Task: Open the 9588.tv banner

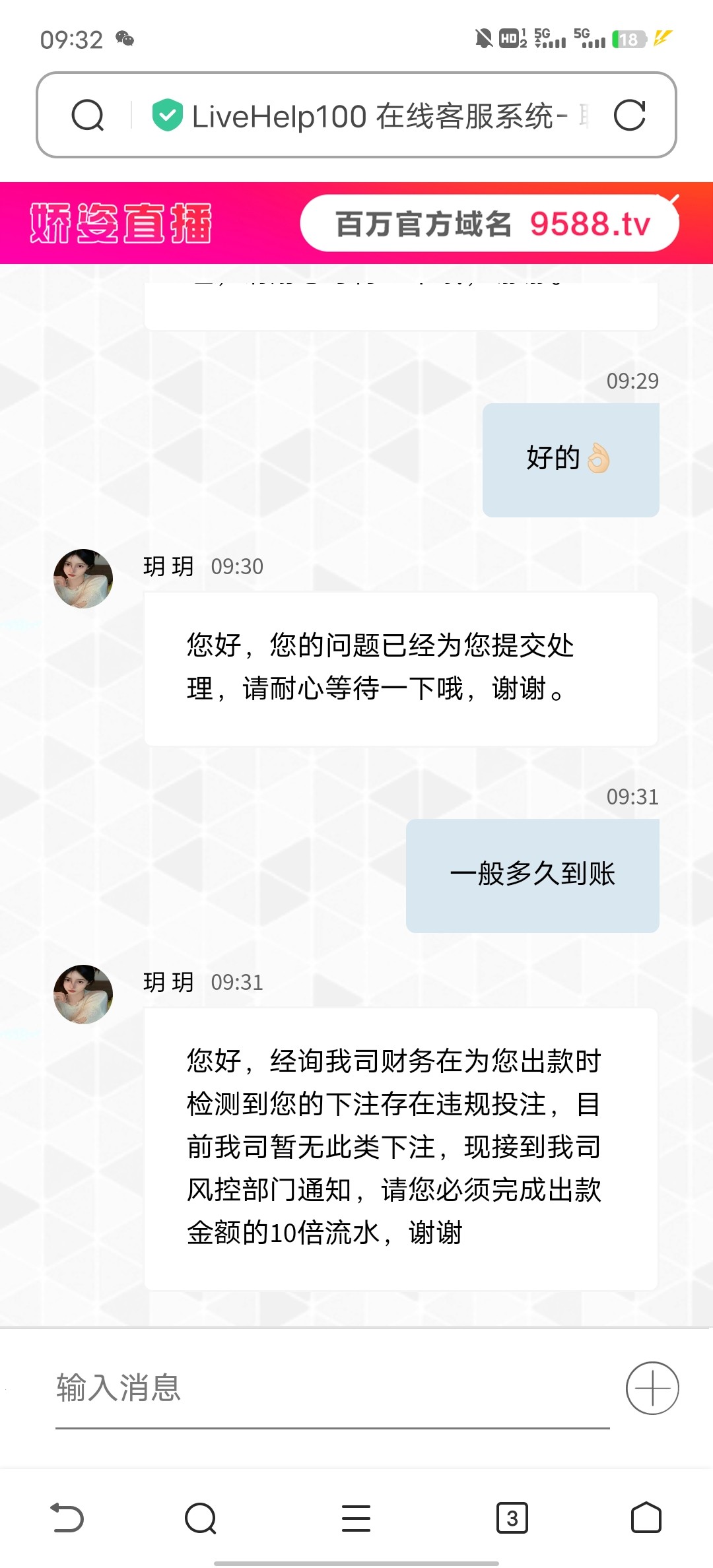Action: (x=489, y=224)
